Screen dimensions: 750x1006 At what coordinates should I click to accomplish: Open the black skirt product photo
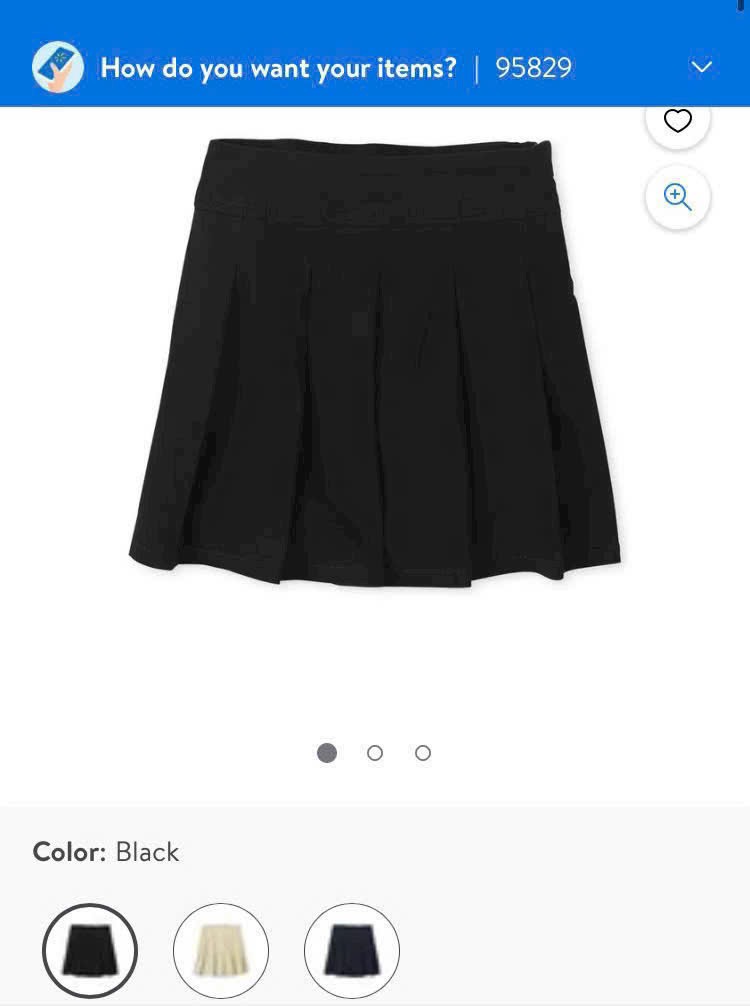(x=375, y=362)
